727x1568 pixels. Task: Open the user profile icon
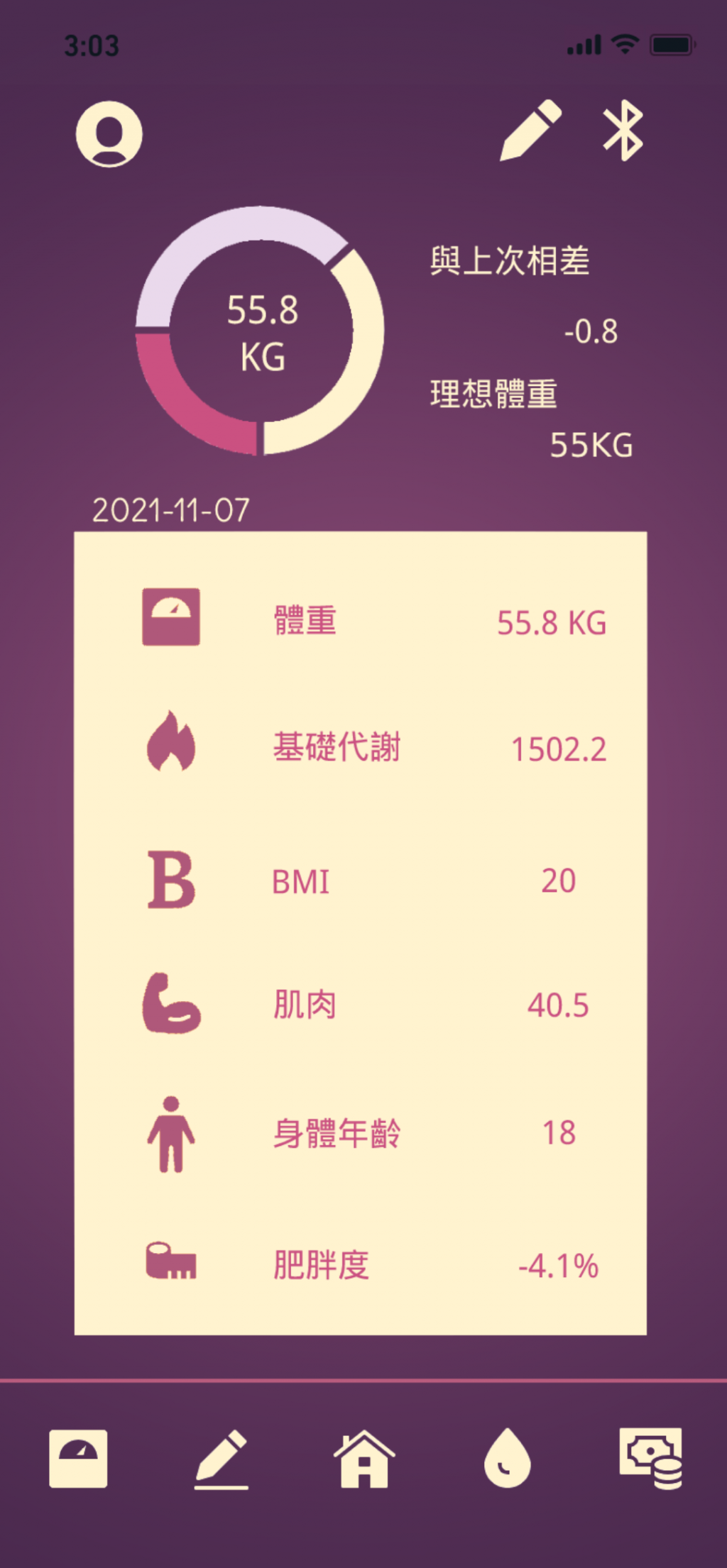click(x=109, y=134)
